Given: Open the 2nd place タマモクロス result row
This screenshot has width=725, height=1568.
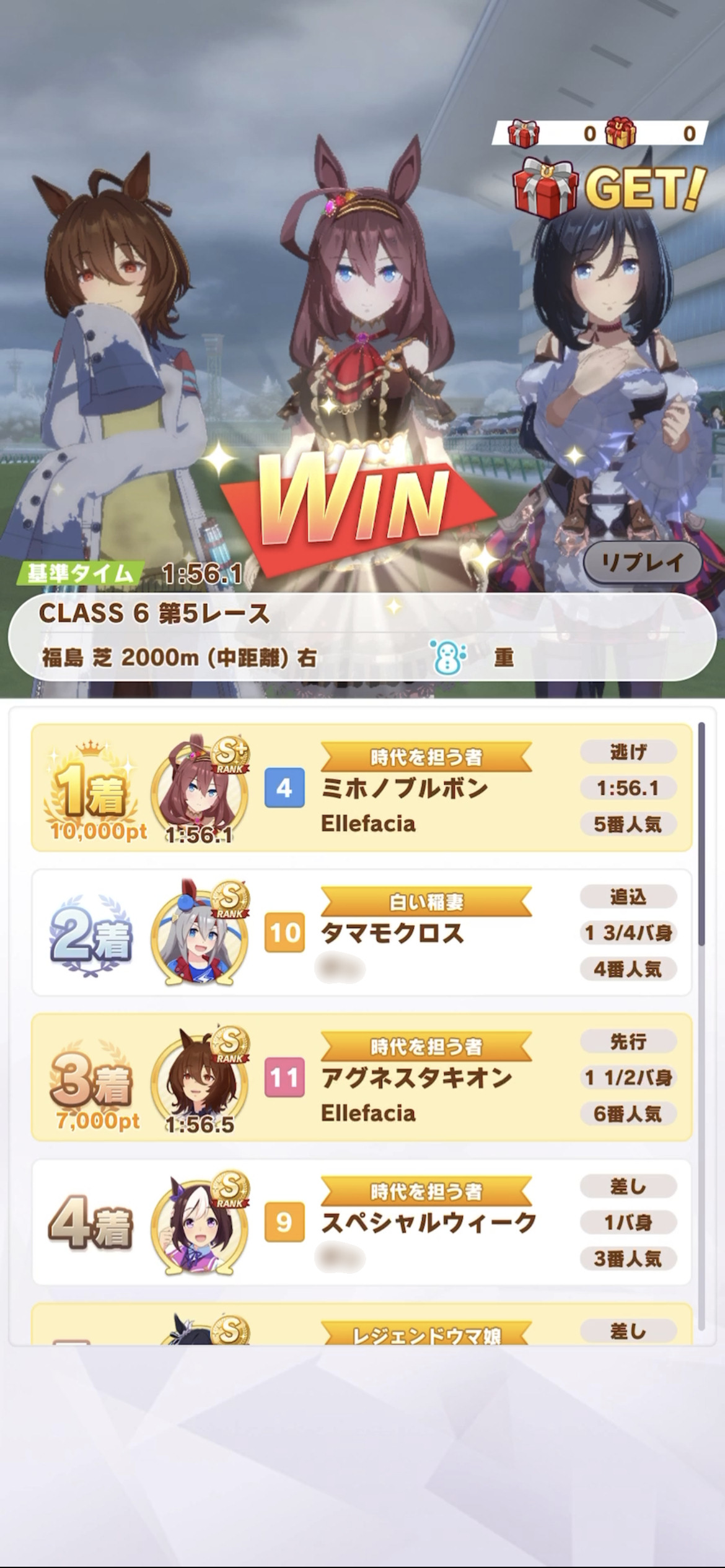Looking at the screenshot, I should click(x=361, y=933).
